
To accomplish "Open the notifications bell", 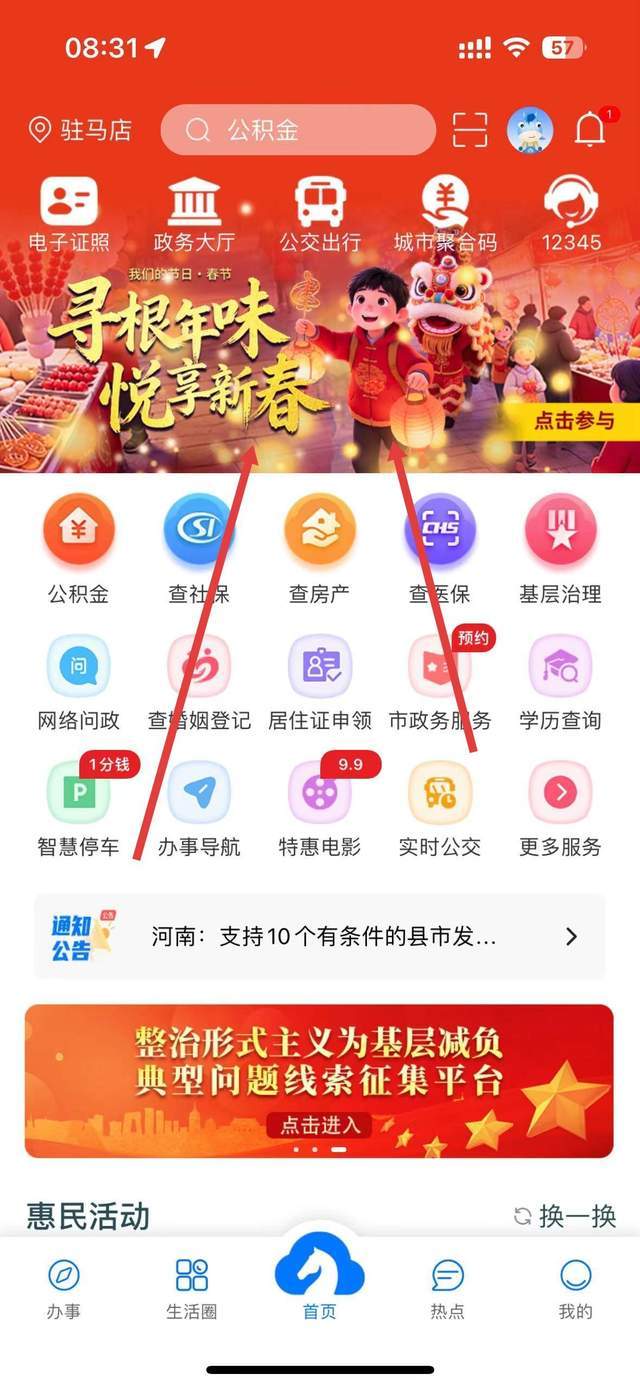I will pos(590,130).
